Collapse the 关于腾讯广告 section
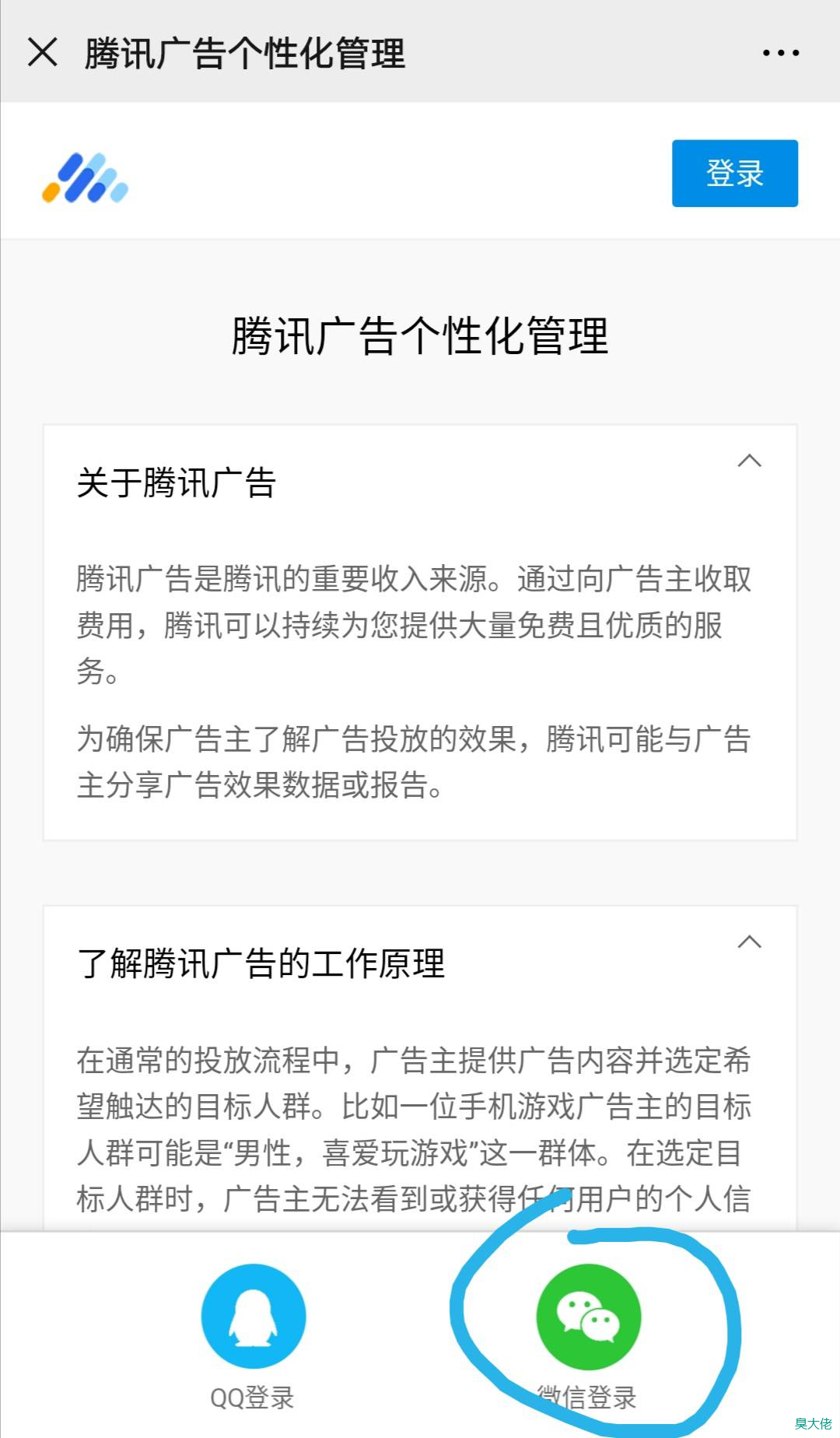 click(x=749, y=461)
